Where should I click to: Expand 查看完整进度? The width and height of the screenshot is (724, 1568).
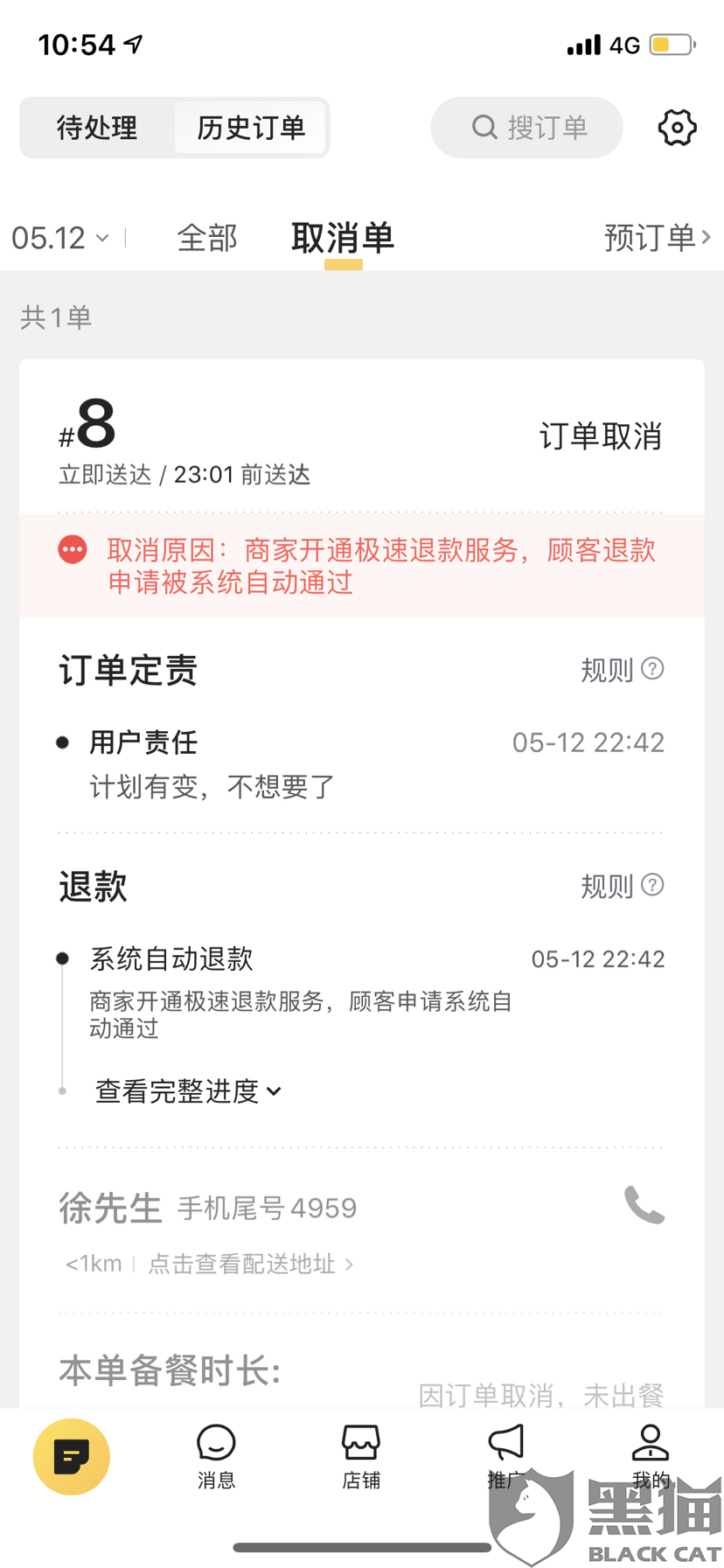tap(188, 1091)
